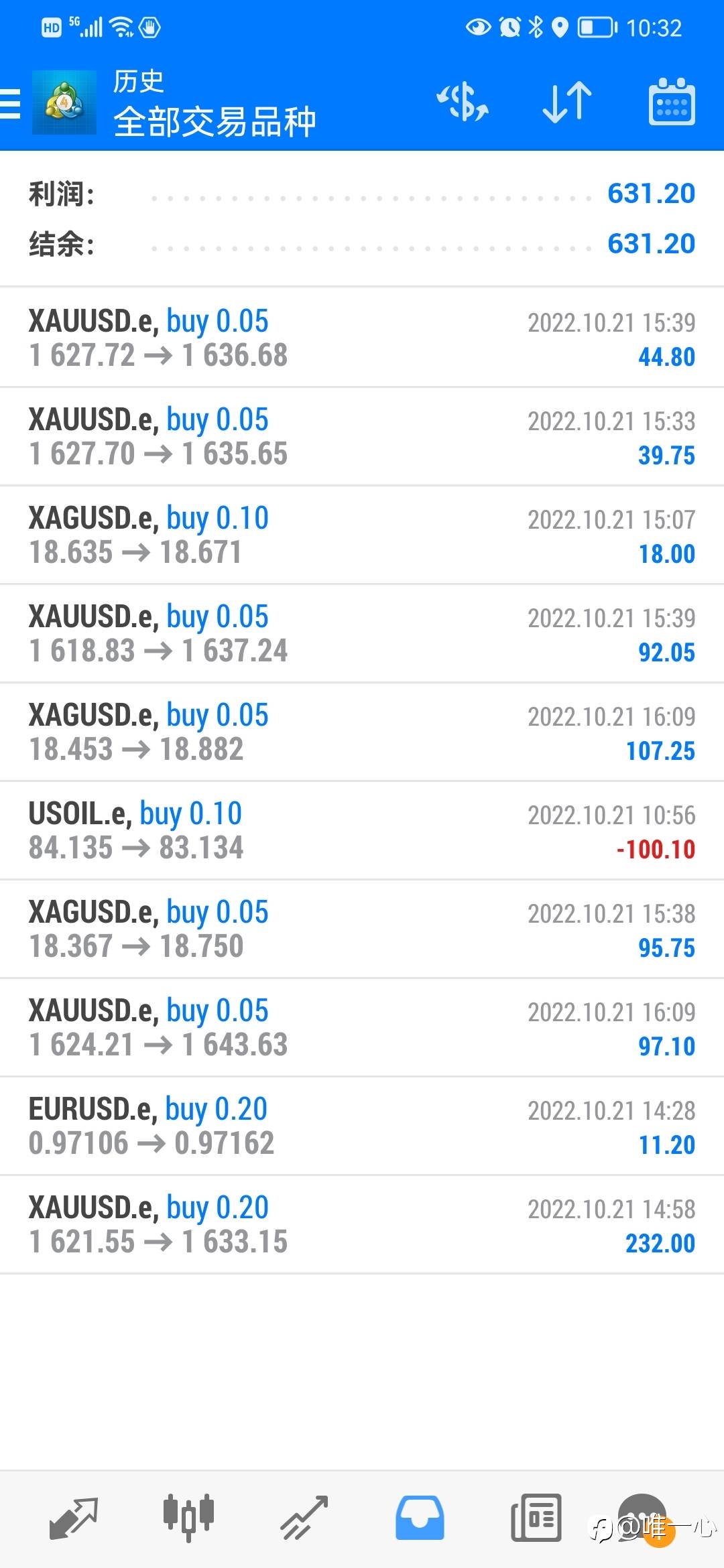
Task: Select the XAUUSD.e trade with 92.05 profit
Action: point(362,633)
